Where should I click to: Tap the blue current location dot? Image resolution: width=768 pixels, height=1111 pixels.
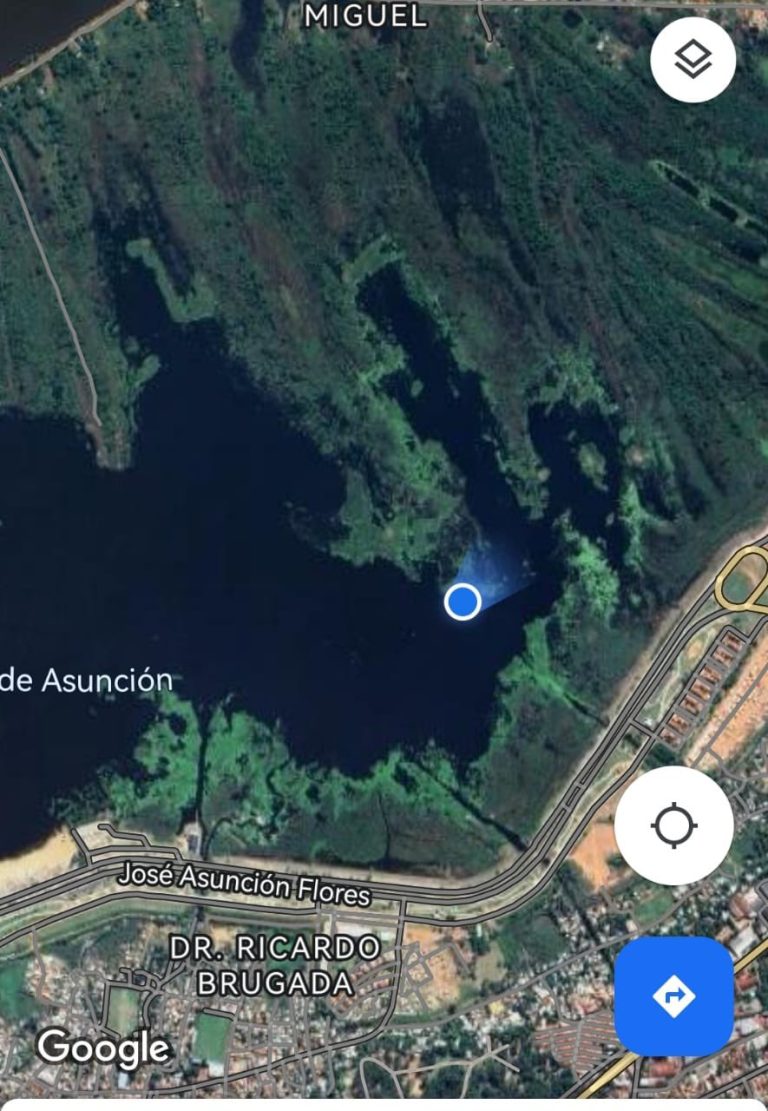coord(462,601)
